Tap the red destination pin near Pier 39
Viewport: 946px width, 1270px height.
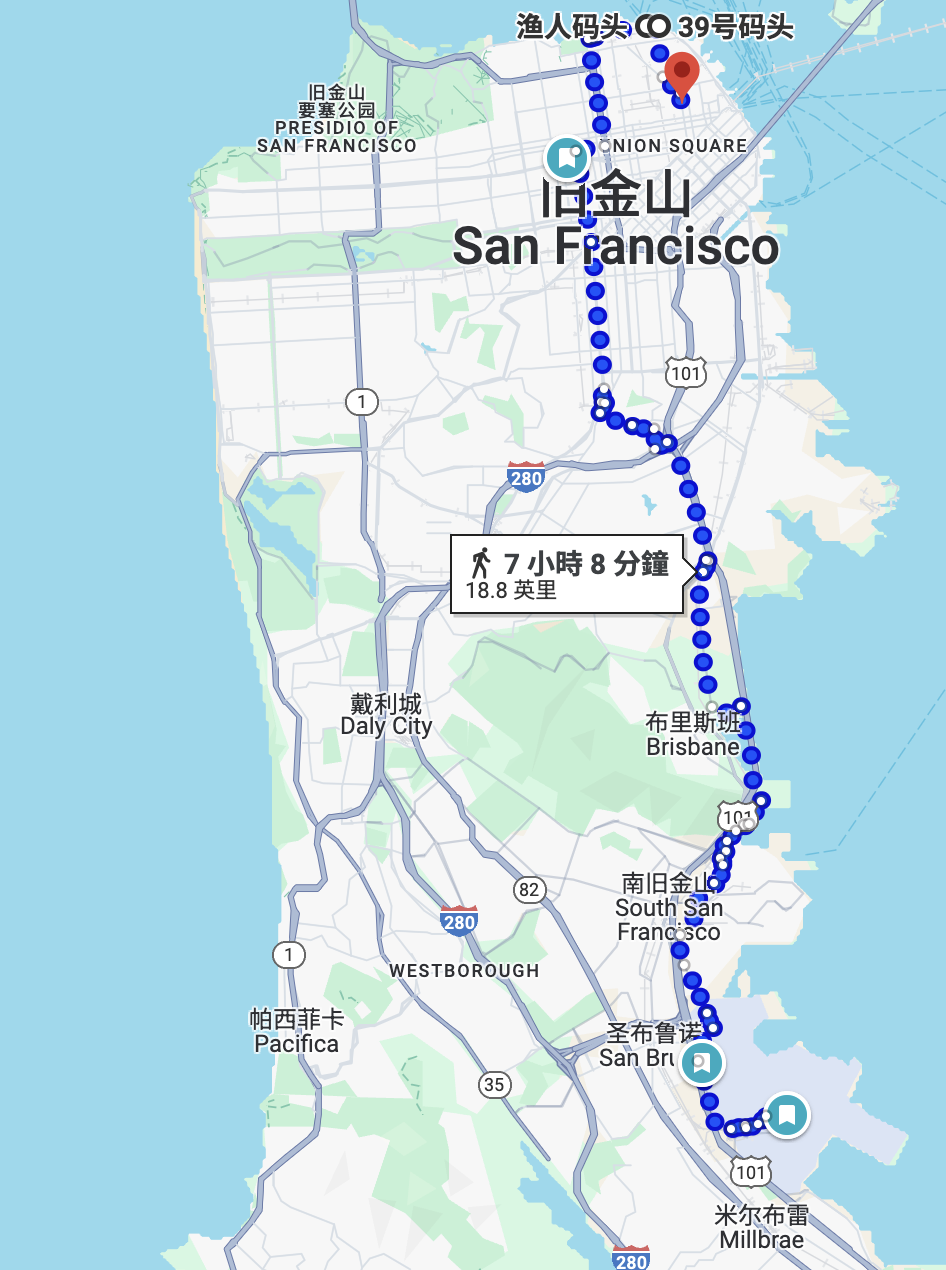[x=681, y=72]
